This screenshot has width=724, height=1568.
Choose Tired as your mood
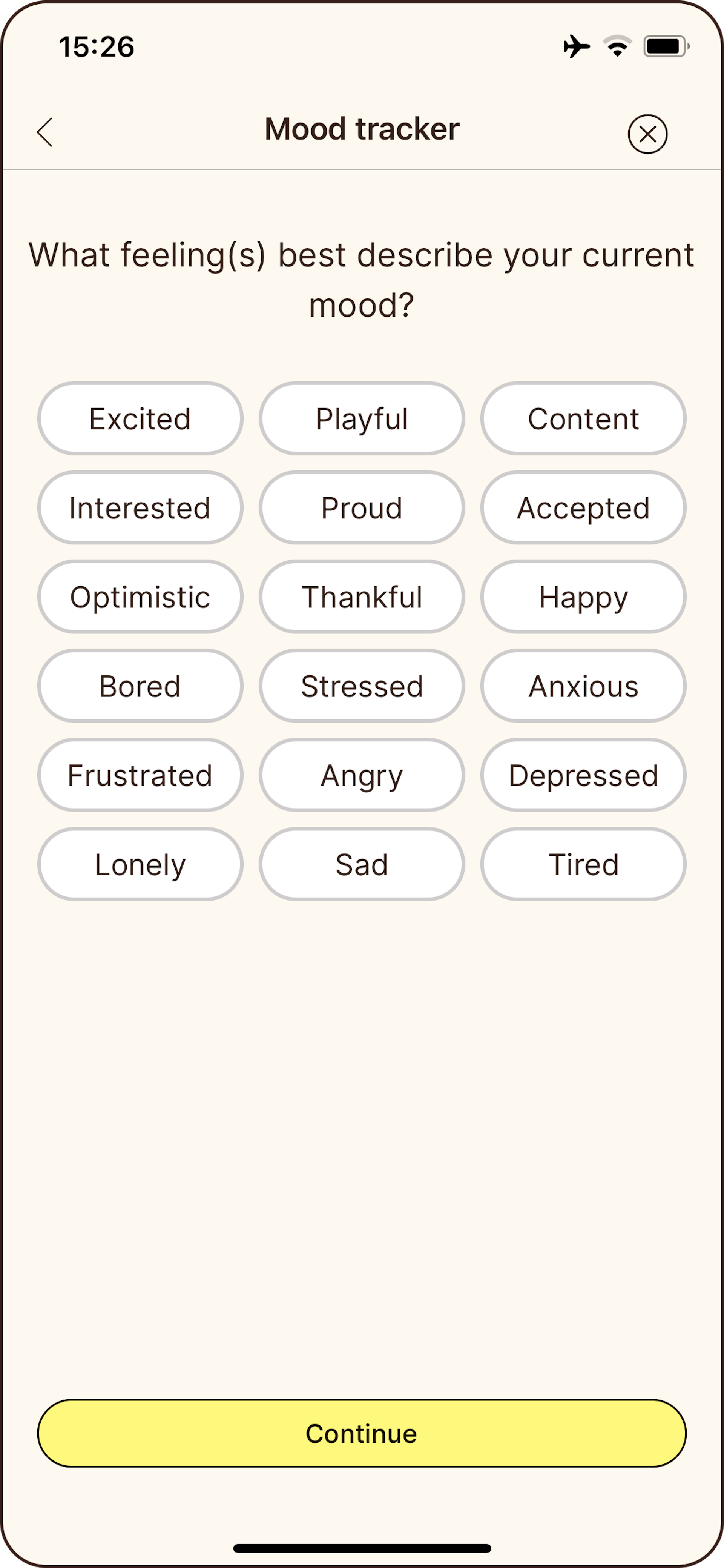583,864
